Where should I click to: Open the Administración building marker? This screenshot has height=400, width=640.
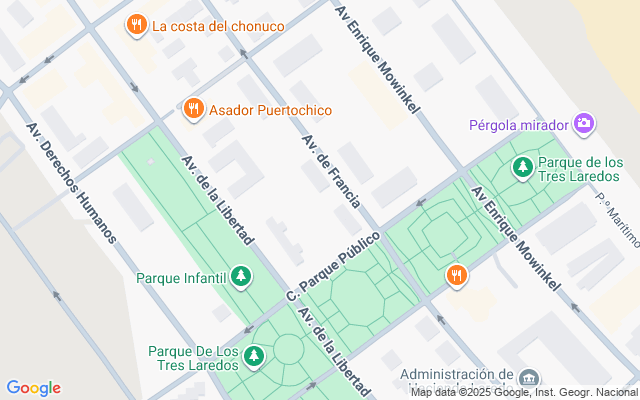tap(530, 379)
